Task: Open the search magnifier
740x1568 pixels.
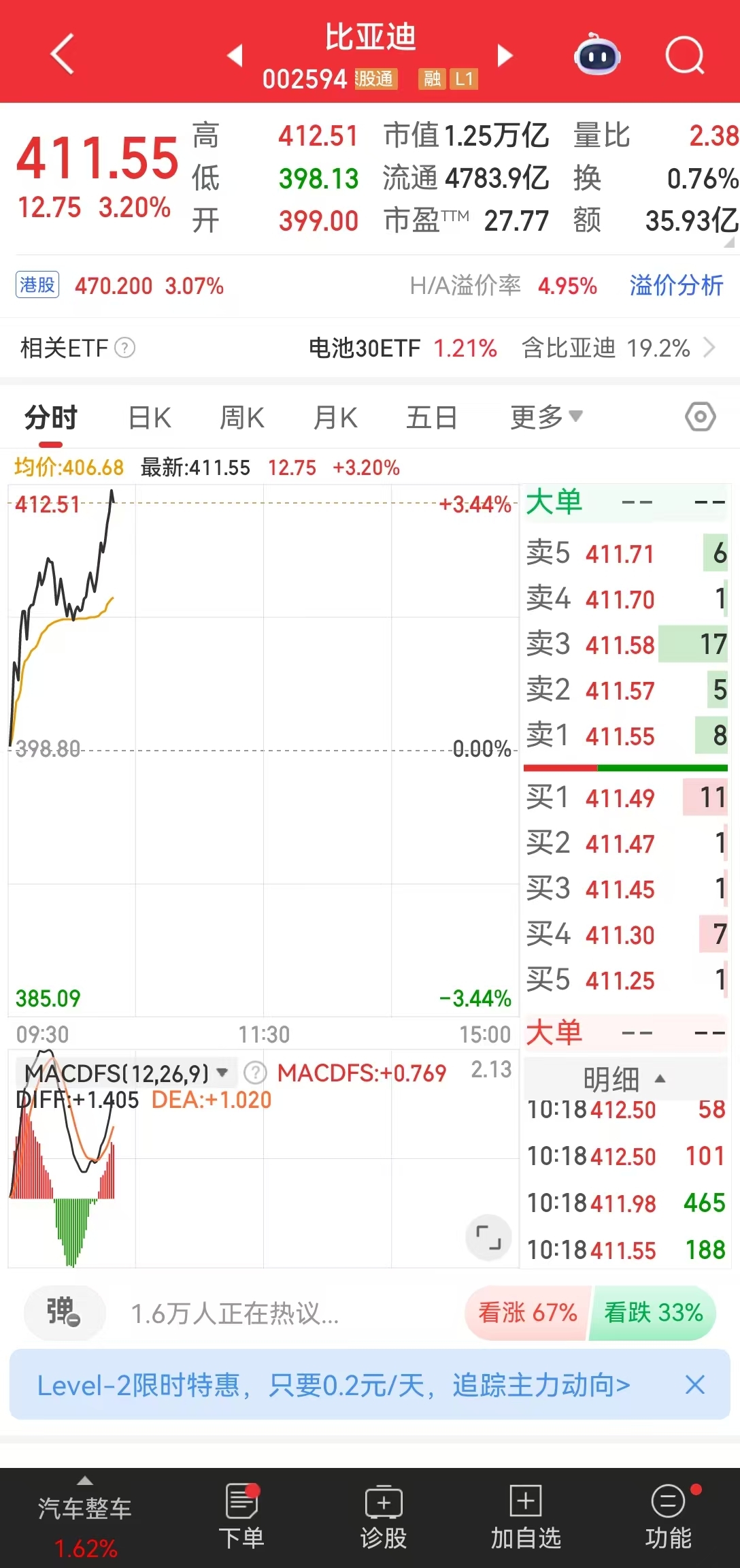Action: coord(684,54)
